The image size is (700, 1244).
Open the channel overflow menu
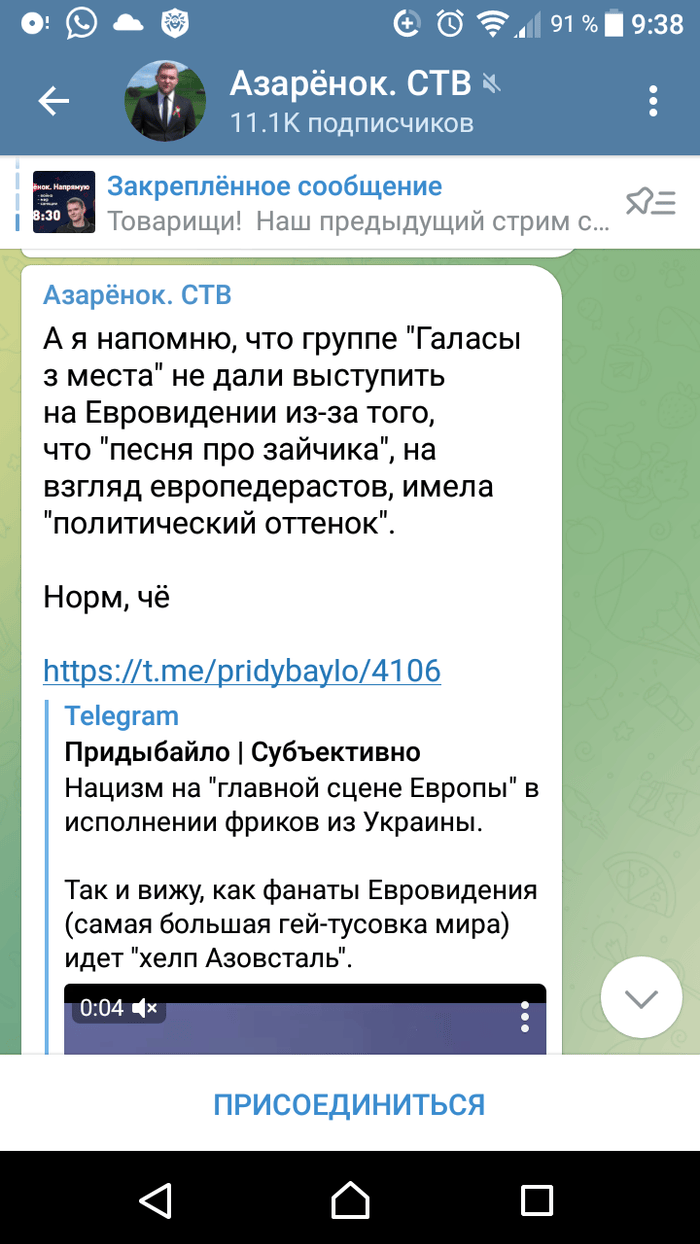652,100
